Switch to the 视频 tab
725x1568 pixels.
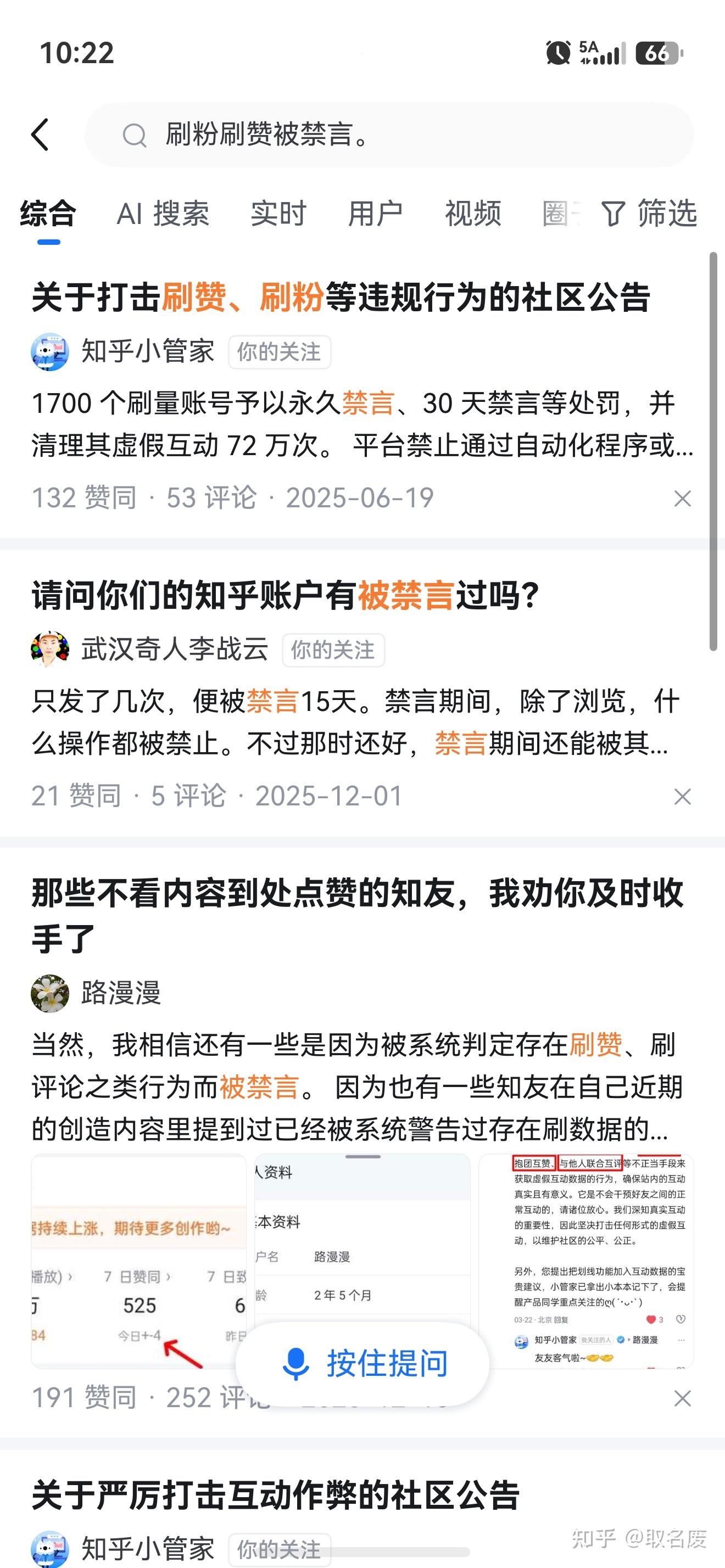473,214
